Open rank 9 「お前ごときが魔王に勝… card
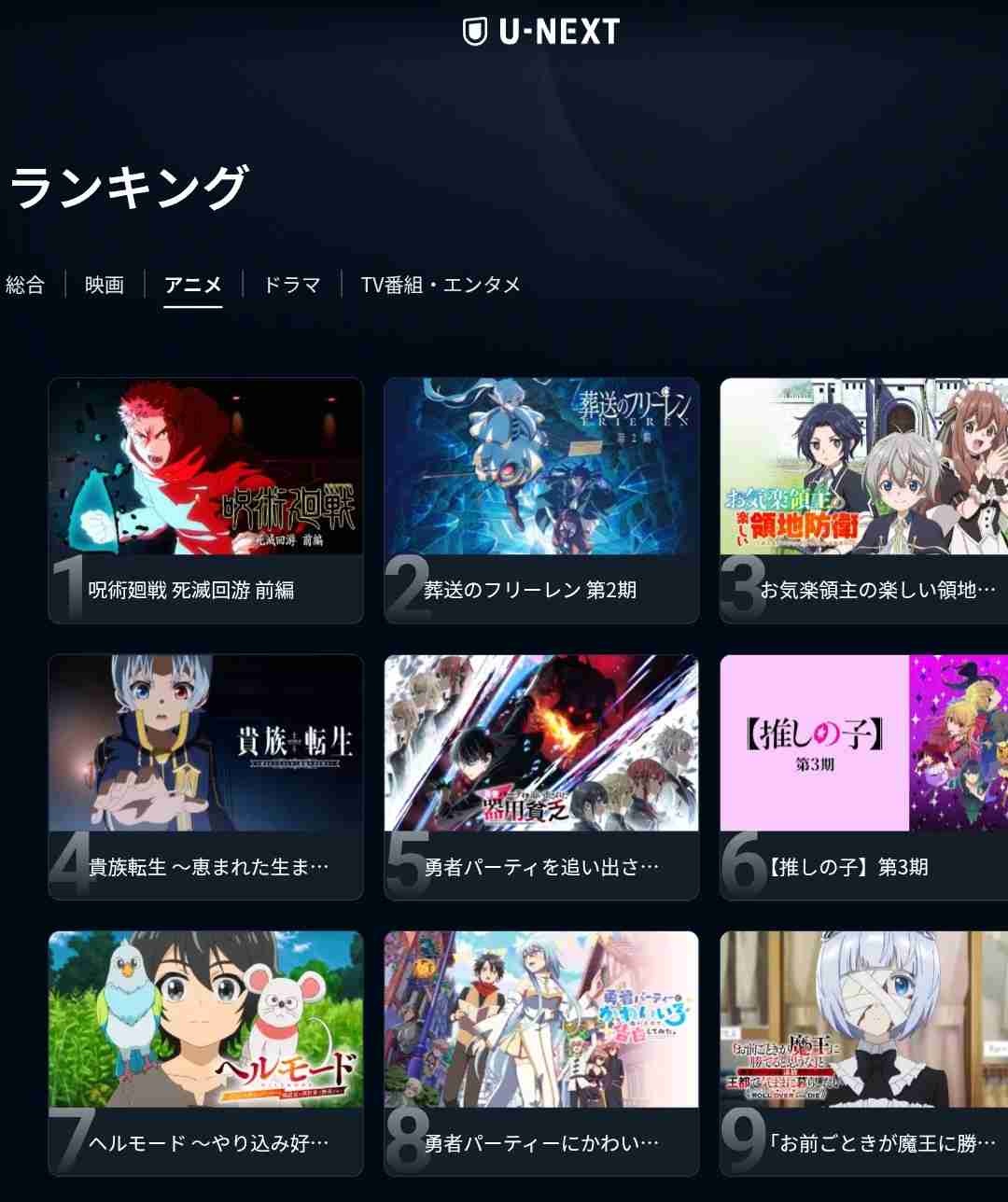Screen dimensions: 1008x1202 click(863, 1053)
